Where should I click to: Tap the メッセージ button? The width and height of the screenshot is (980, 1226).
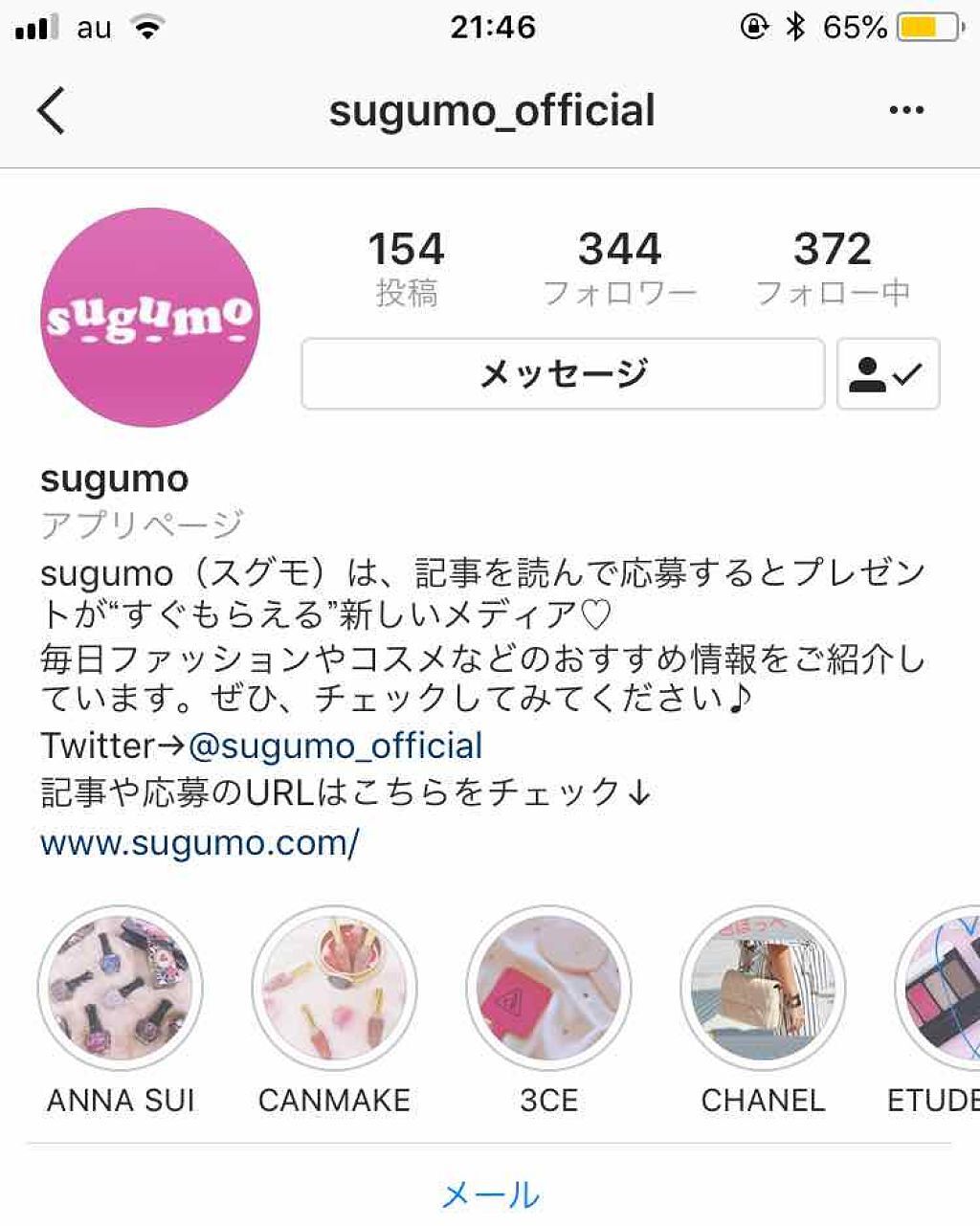point(563,373)
